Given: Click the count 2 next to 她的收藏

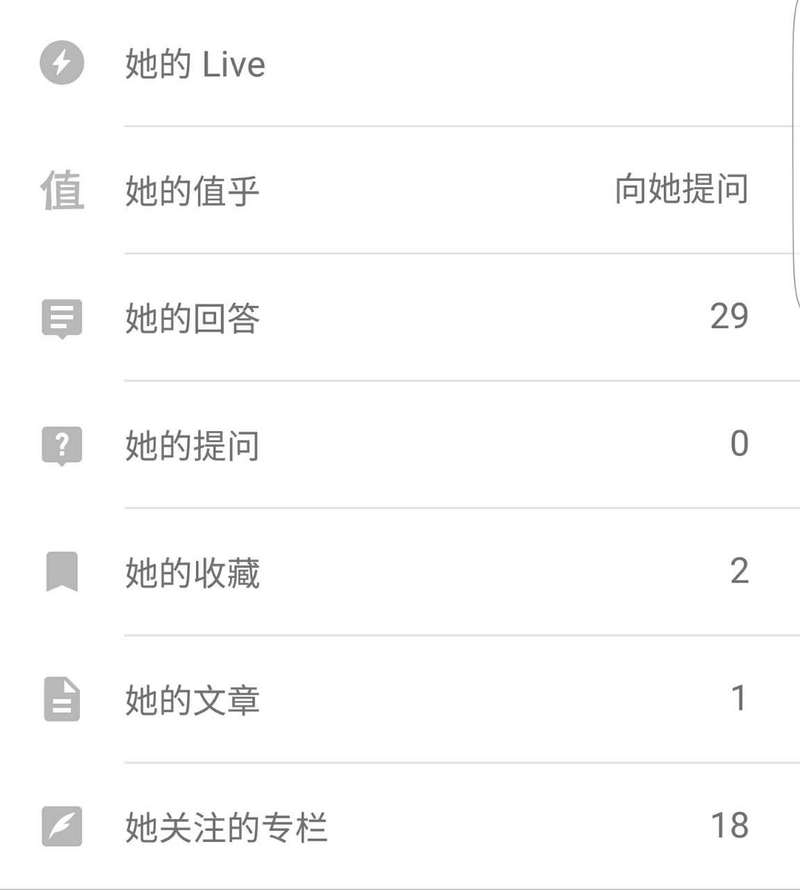Looking at the screenshot, I should (740, 572).
